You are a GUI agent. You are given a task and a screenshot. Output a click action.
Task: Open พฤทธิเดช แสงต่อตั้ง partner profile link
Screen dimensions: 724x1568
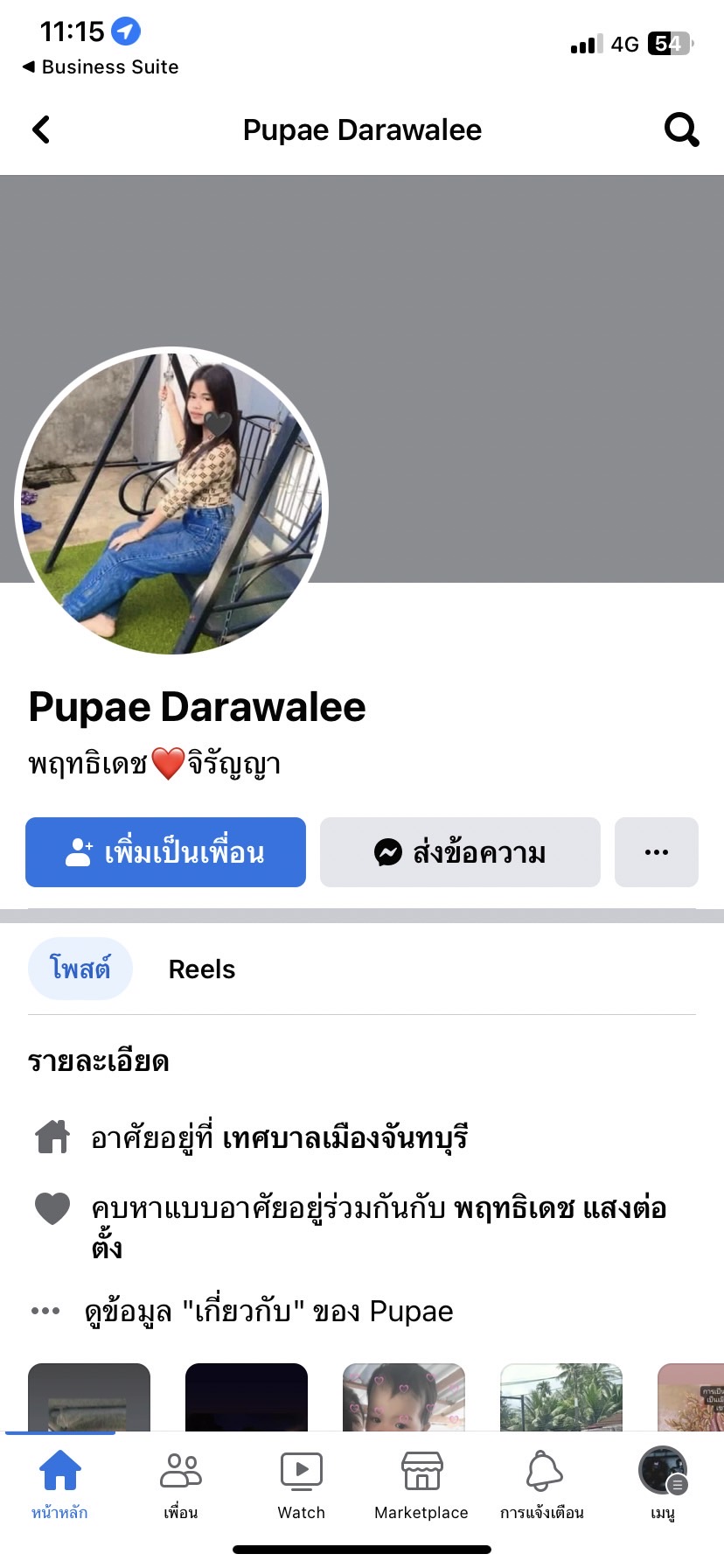click(560, 1209)
